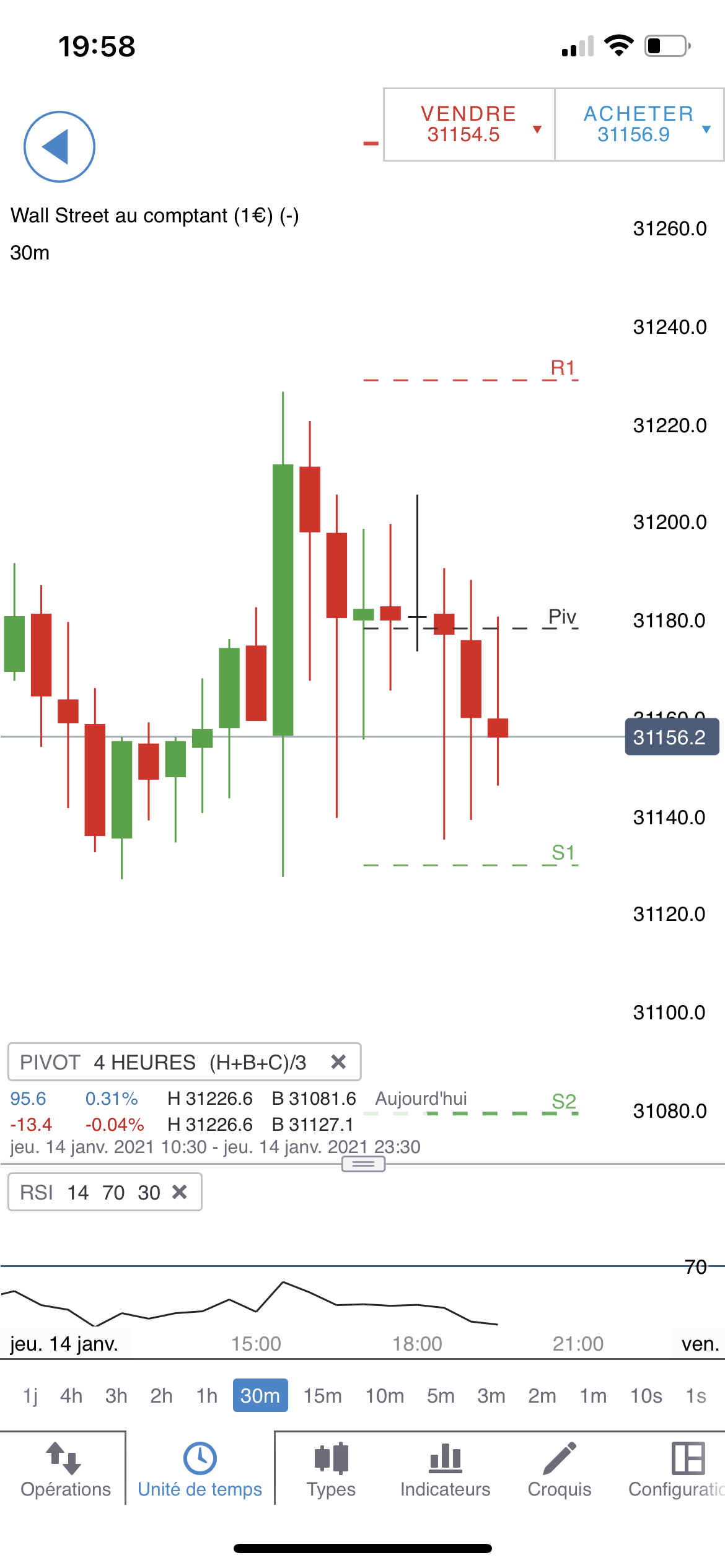Choose the 10s timeframe
The image size is (725, 1568).
pyautogui.click(x=646, y=1395)
